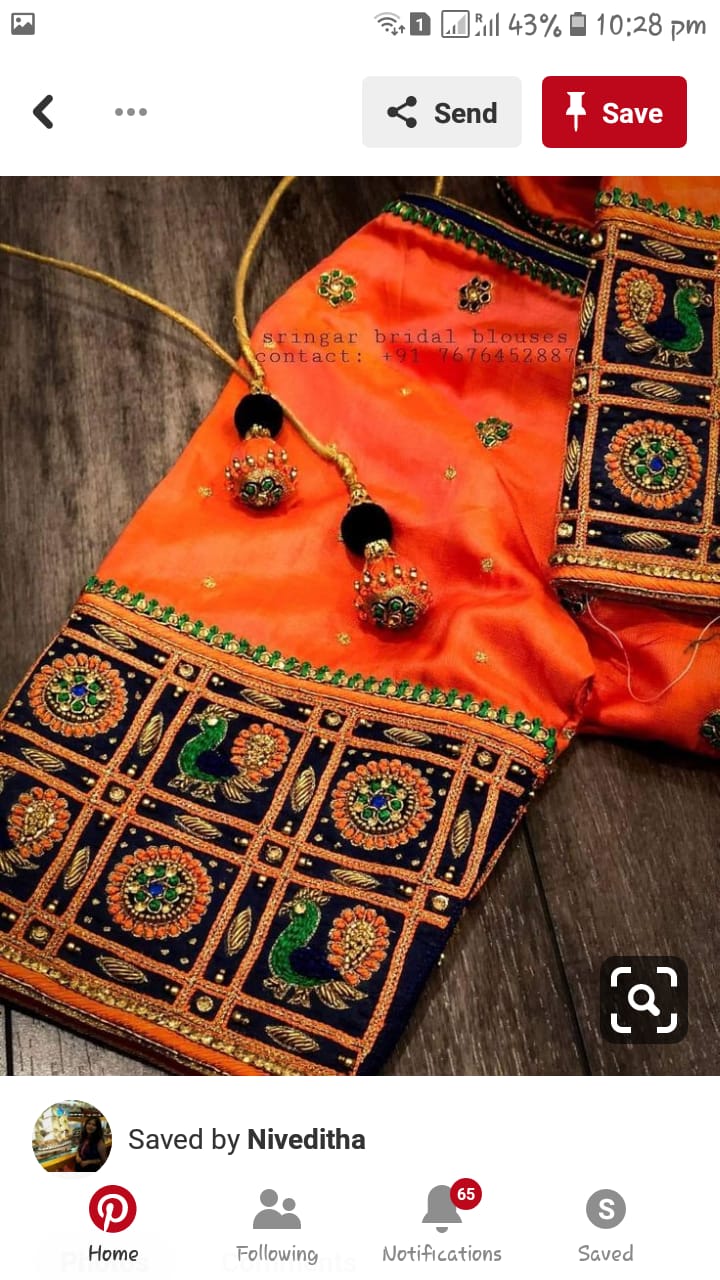Switch to the Home tab
This screenshot has width=720, height=1280.
coord(113,1226)
